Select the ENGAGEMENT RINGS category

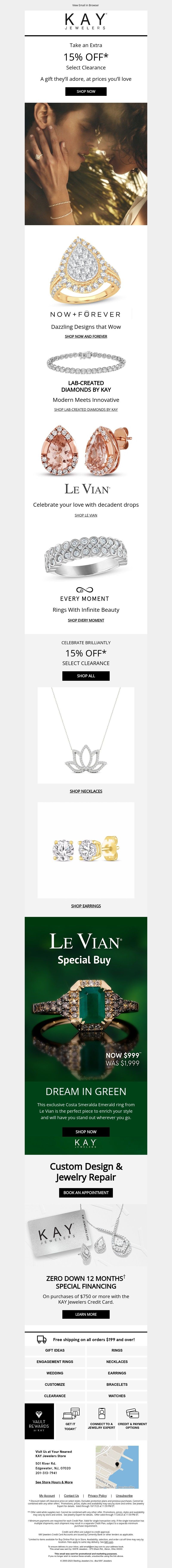click(55, 1362)
